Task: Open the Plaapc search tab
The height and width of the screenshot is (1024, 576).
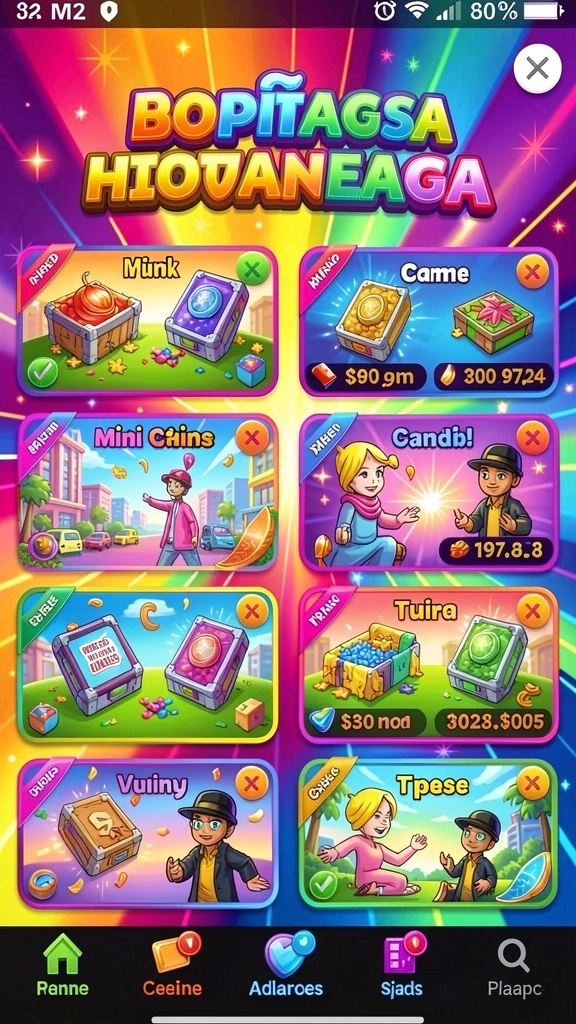Action: point(515,965)
